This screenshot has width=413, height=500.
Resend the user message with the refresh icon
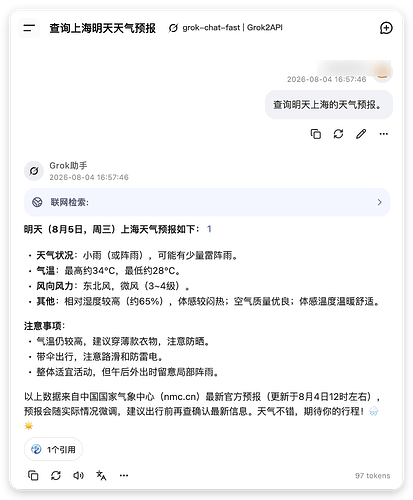click(338, 134)
